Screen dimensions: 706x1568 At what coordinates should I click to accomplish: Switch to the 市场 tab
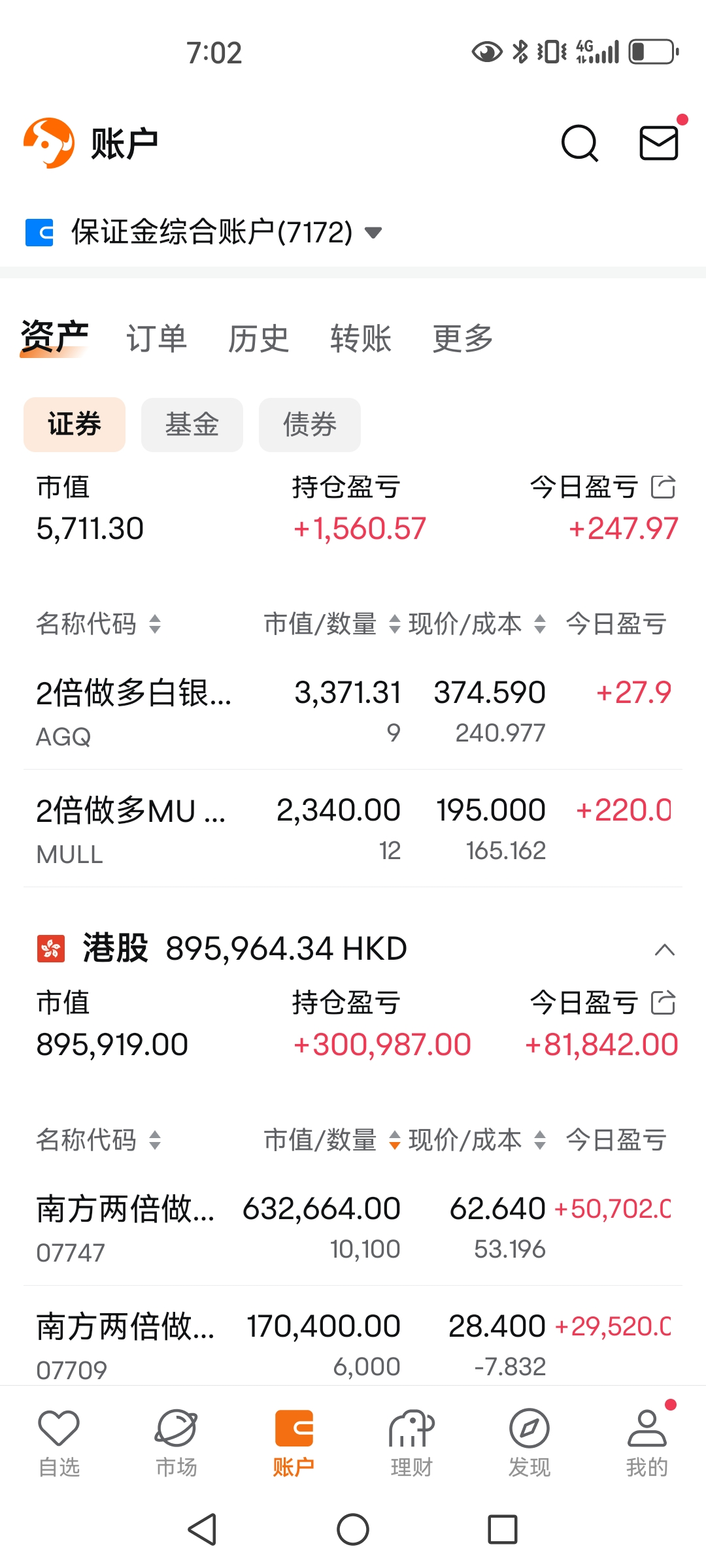pos(176,1443)
